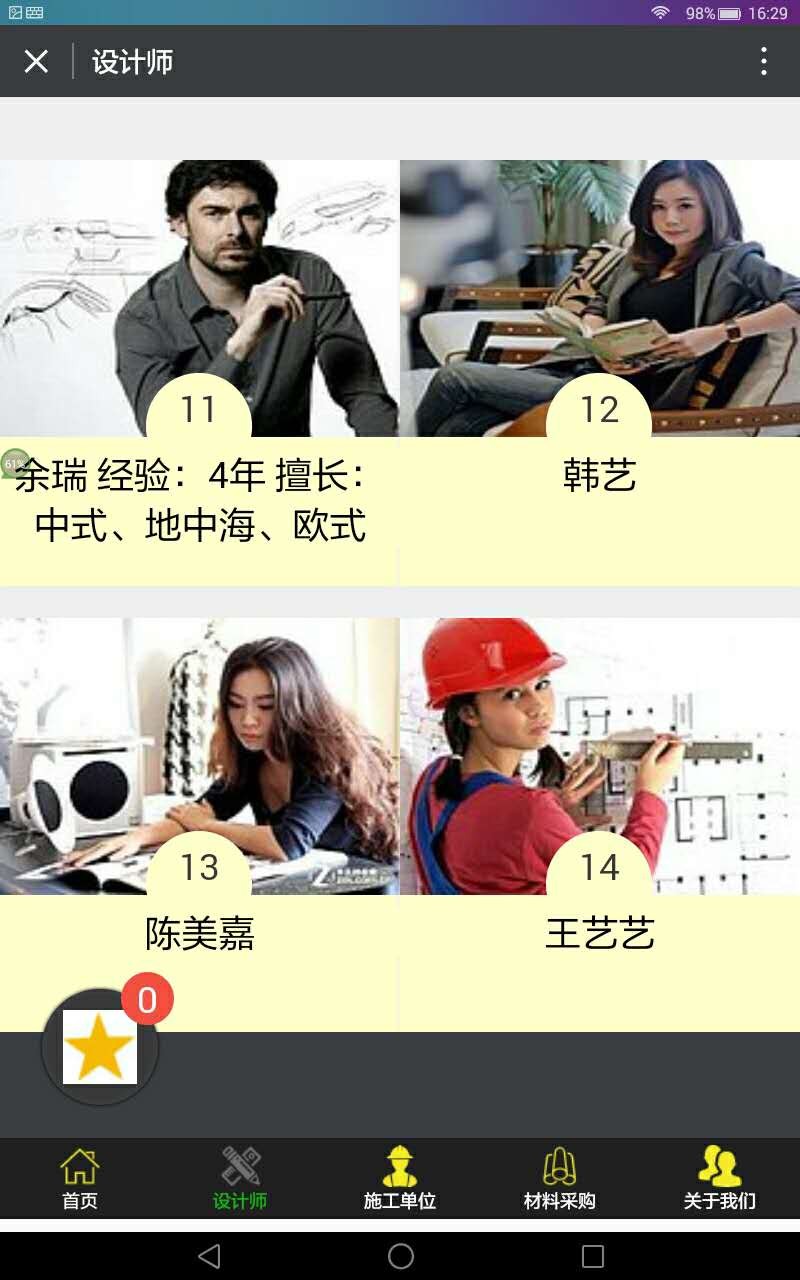View designer 王艺艺's profile
The height and width of the screenshot is (1280, 800).
[x=599, y=757]
